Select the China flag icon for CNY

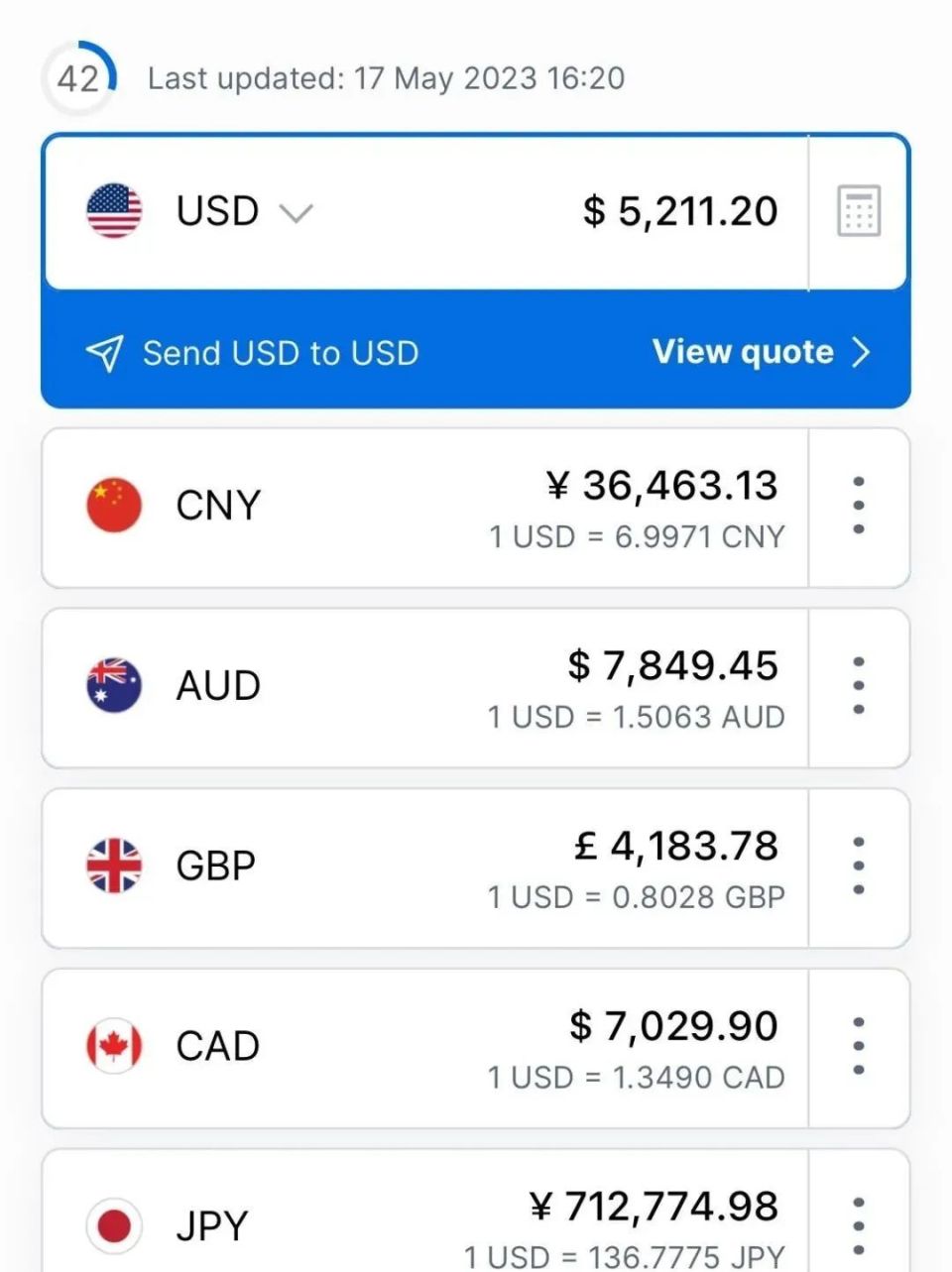coord(114,505)
